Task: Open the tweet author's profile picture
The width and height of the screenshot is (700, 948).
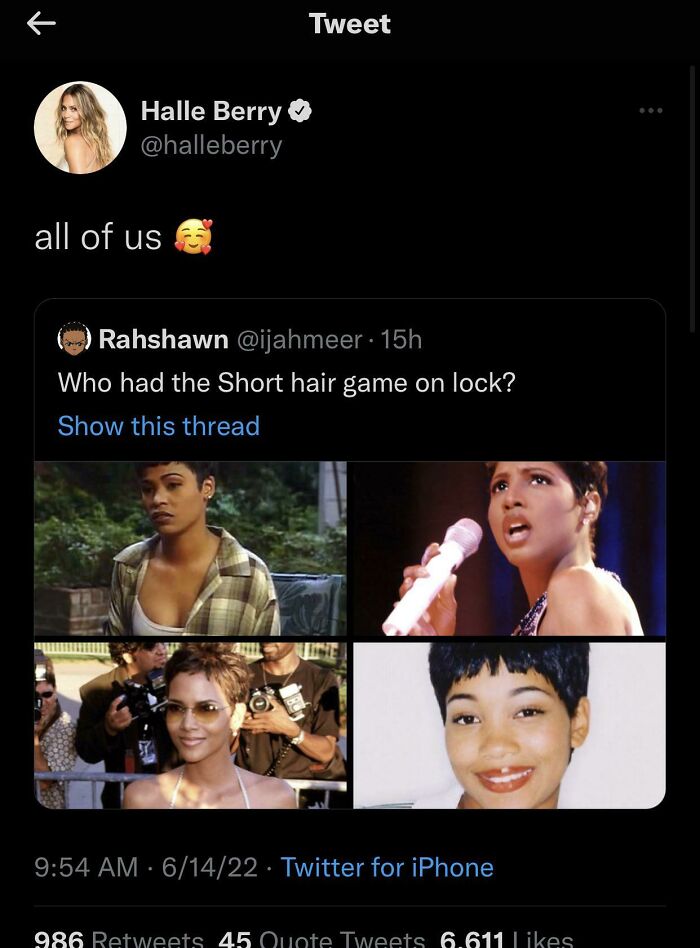Action: (x=80, y=128)
